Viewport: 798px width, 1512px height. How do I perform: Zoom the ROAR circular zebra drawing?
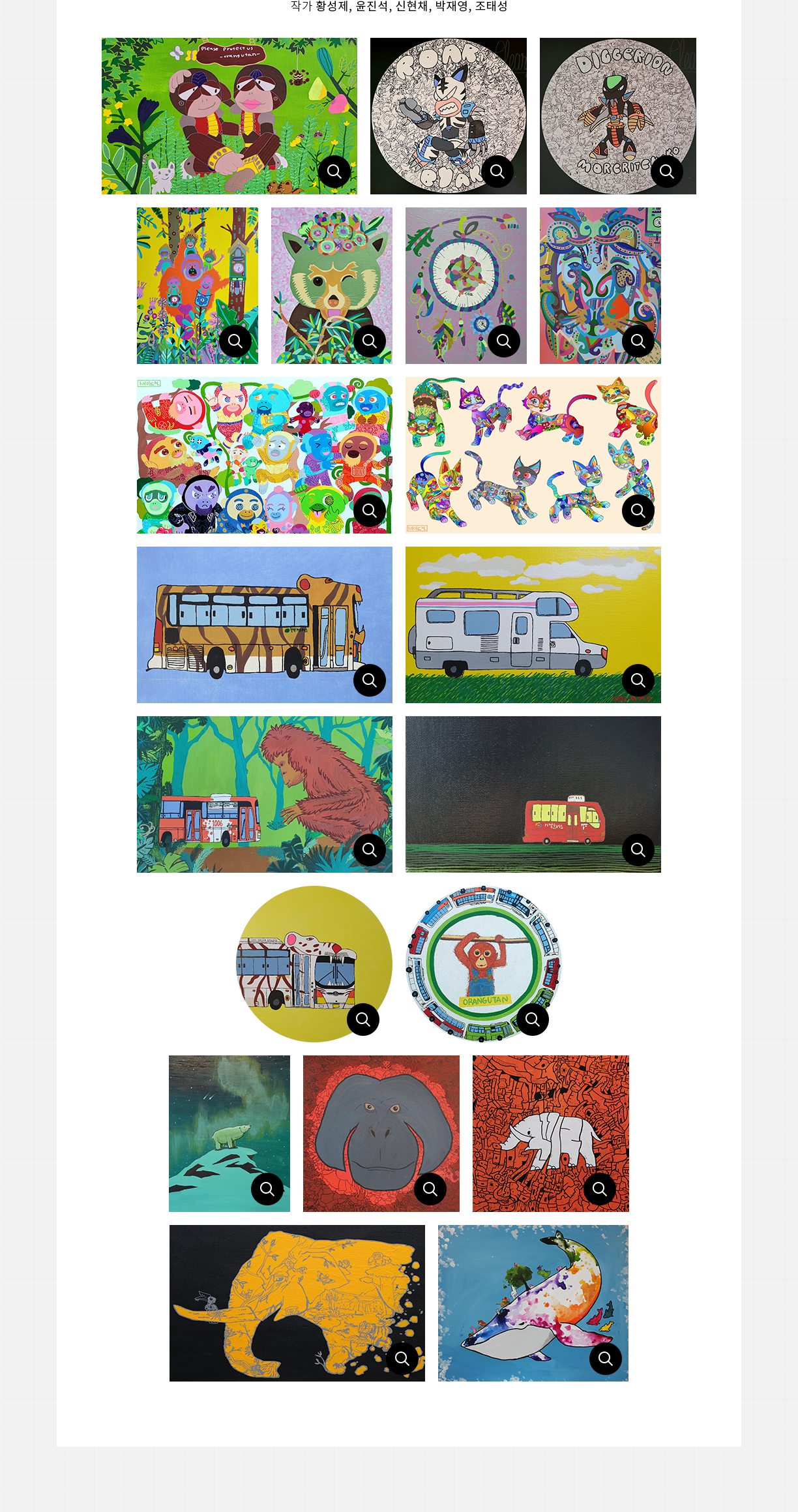[x=497, y=172]
